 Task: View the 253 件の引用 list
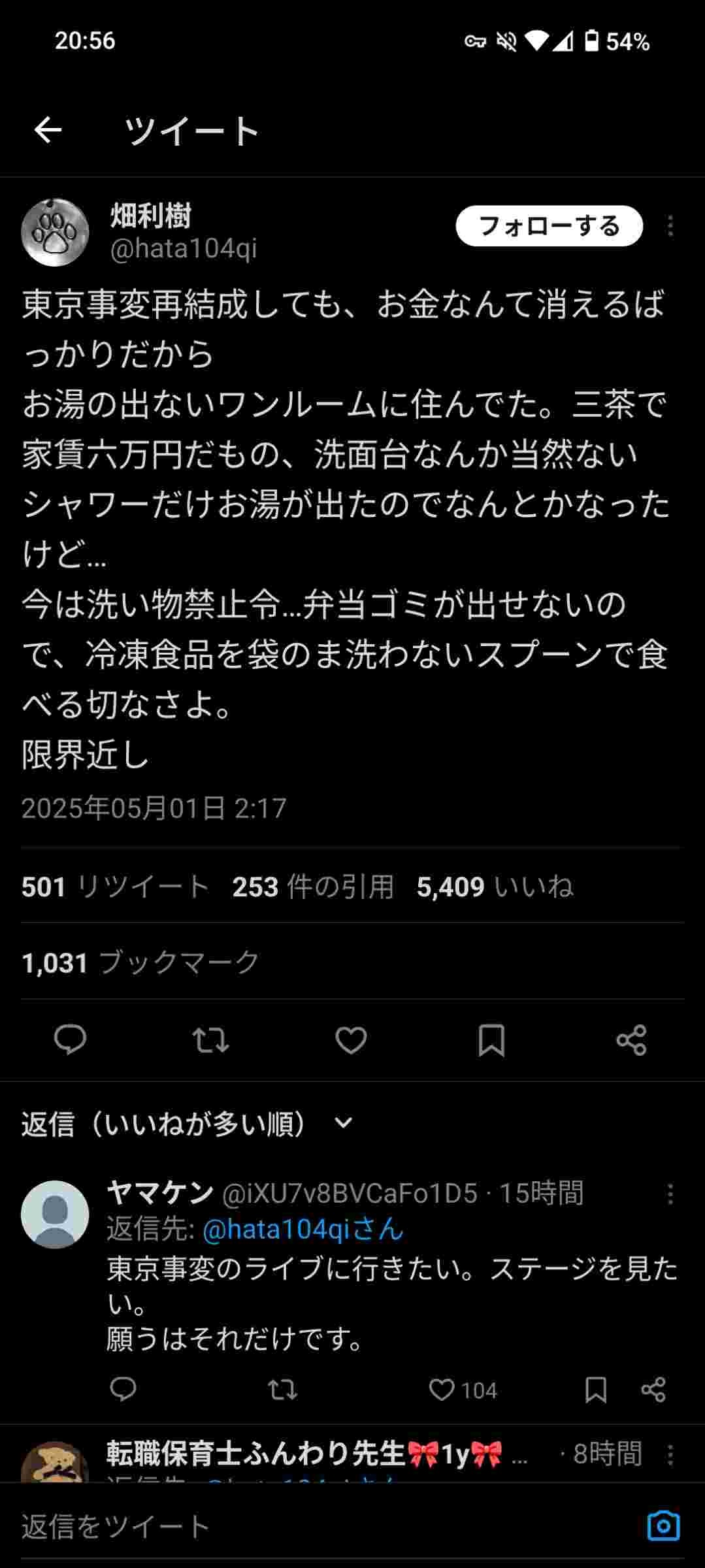pos(313,887)
